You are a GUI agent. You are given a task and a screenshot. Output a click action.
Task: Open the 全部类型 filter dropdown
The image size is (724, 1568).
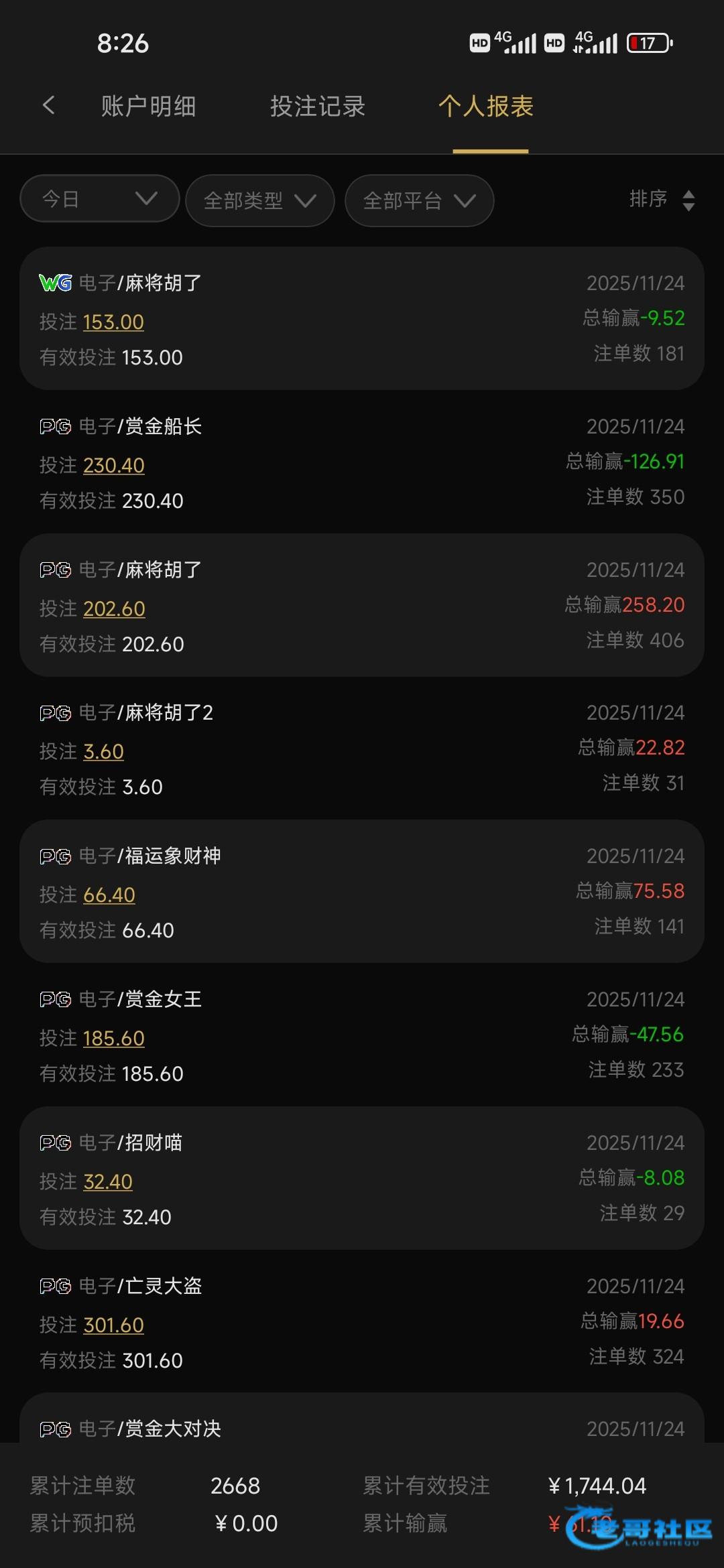(x=259, y=200)
